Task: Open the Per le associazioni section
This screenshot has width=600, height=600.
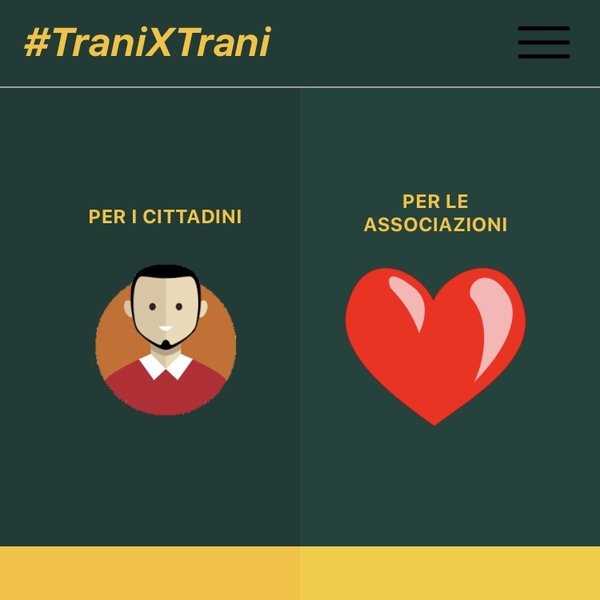Action: [435, 213]
